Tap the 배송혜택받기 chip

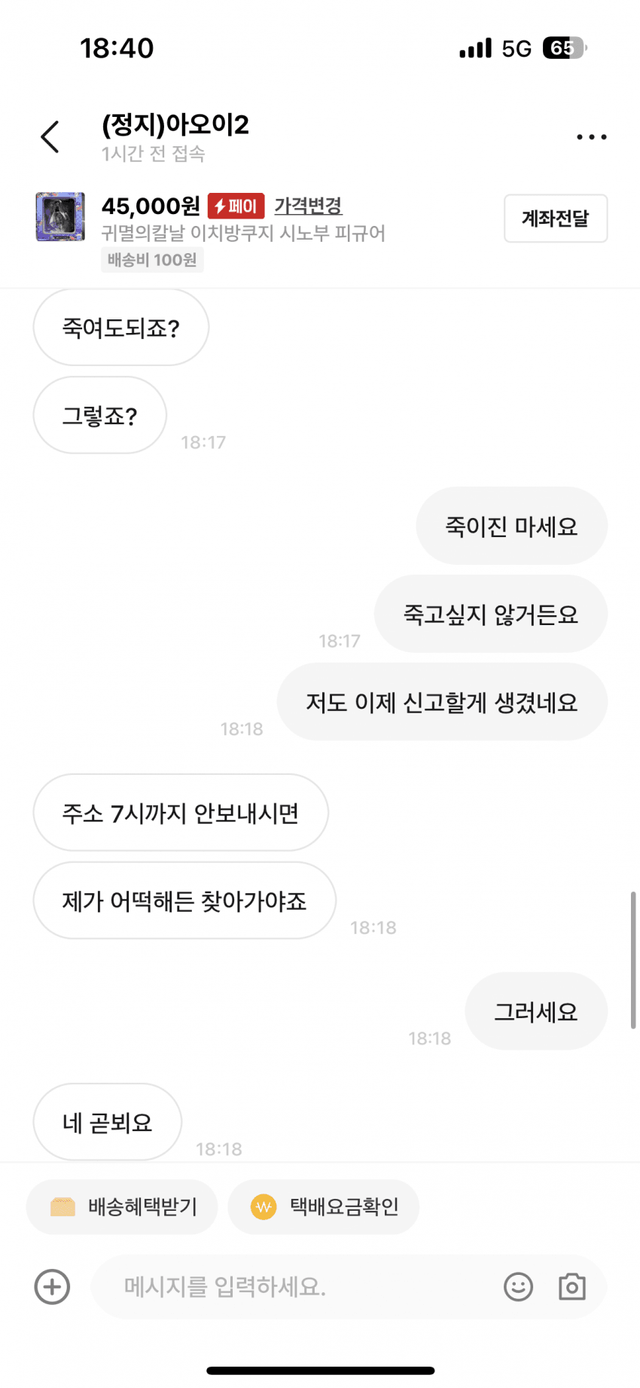pyautogui.click(x=125, y=1207)
